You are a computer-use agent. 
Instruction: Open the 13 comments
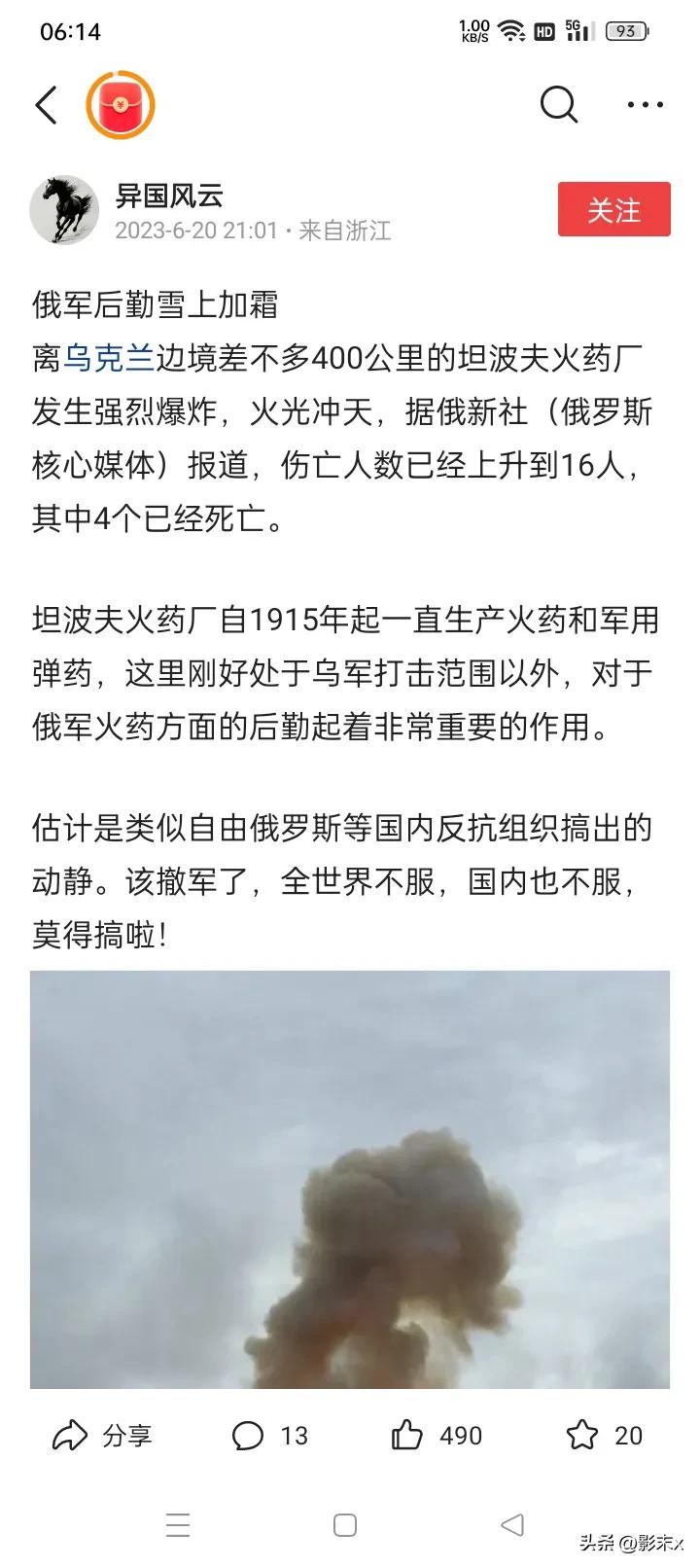coord(269,1435)
